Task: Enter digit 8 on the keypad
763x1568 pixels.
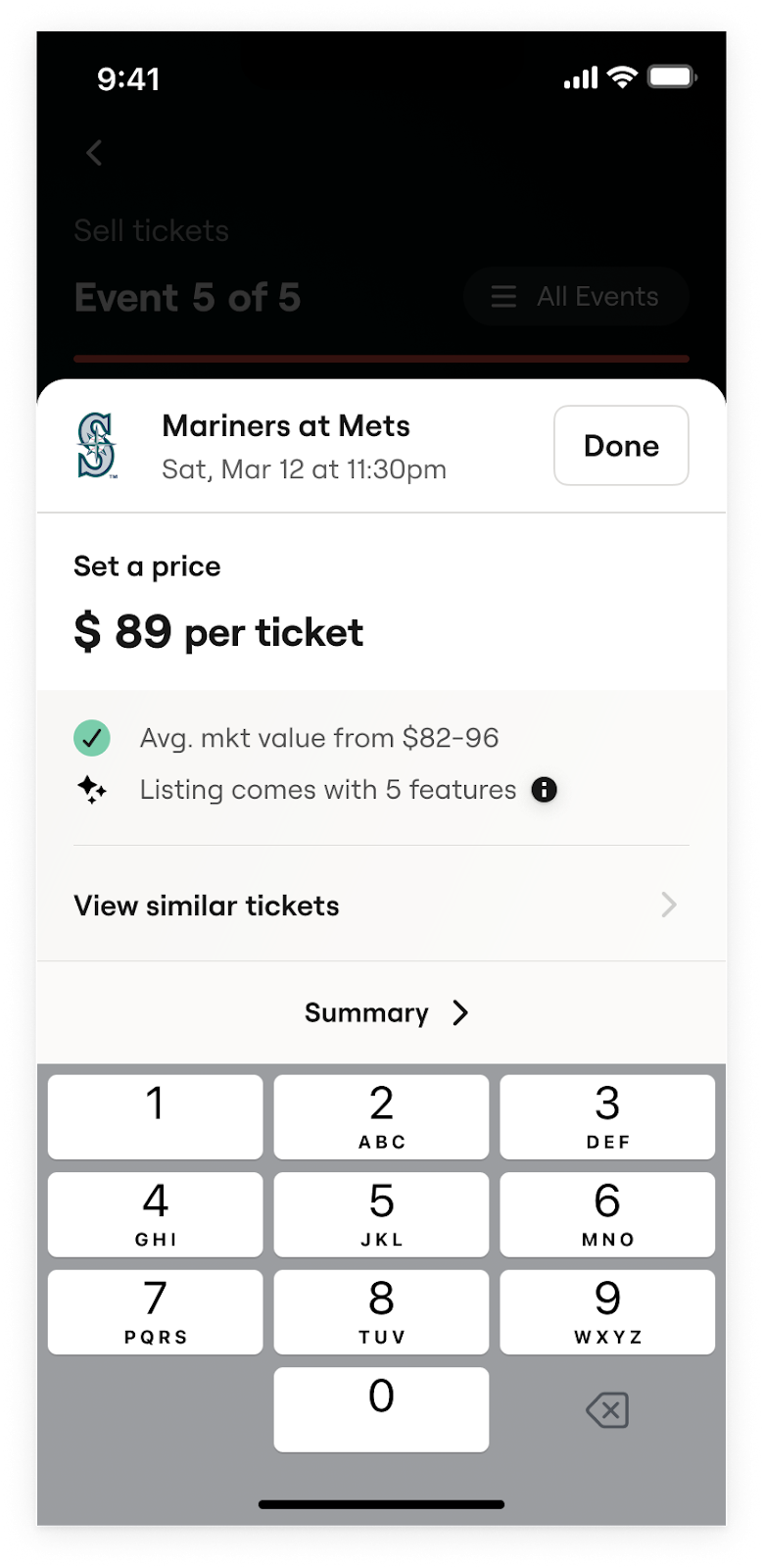Action: coord(381,1311)
